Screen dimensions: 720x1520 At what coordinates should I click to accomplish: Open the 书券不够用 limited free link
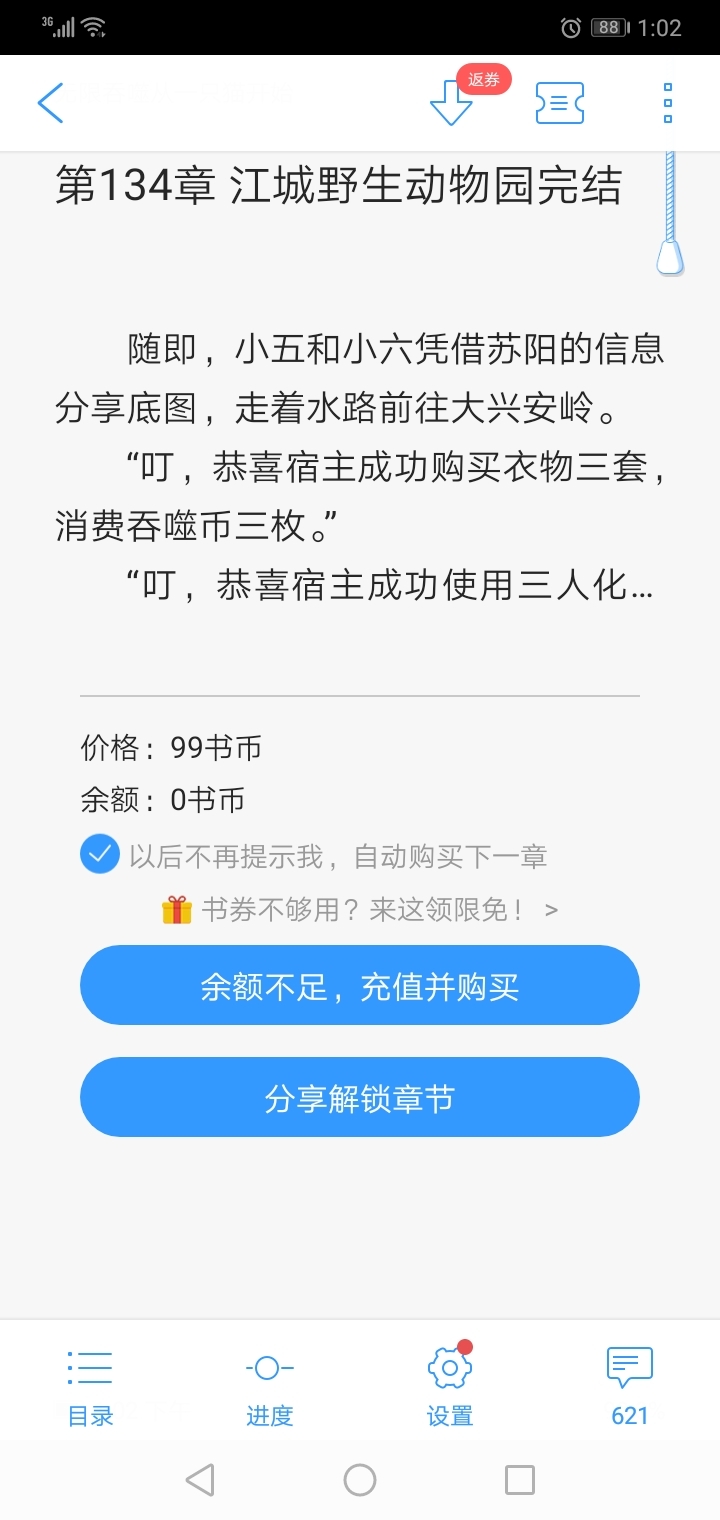[360, 910]
